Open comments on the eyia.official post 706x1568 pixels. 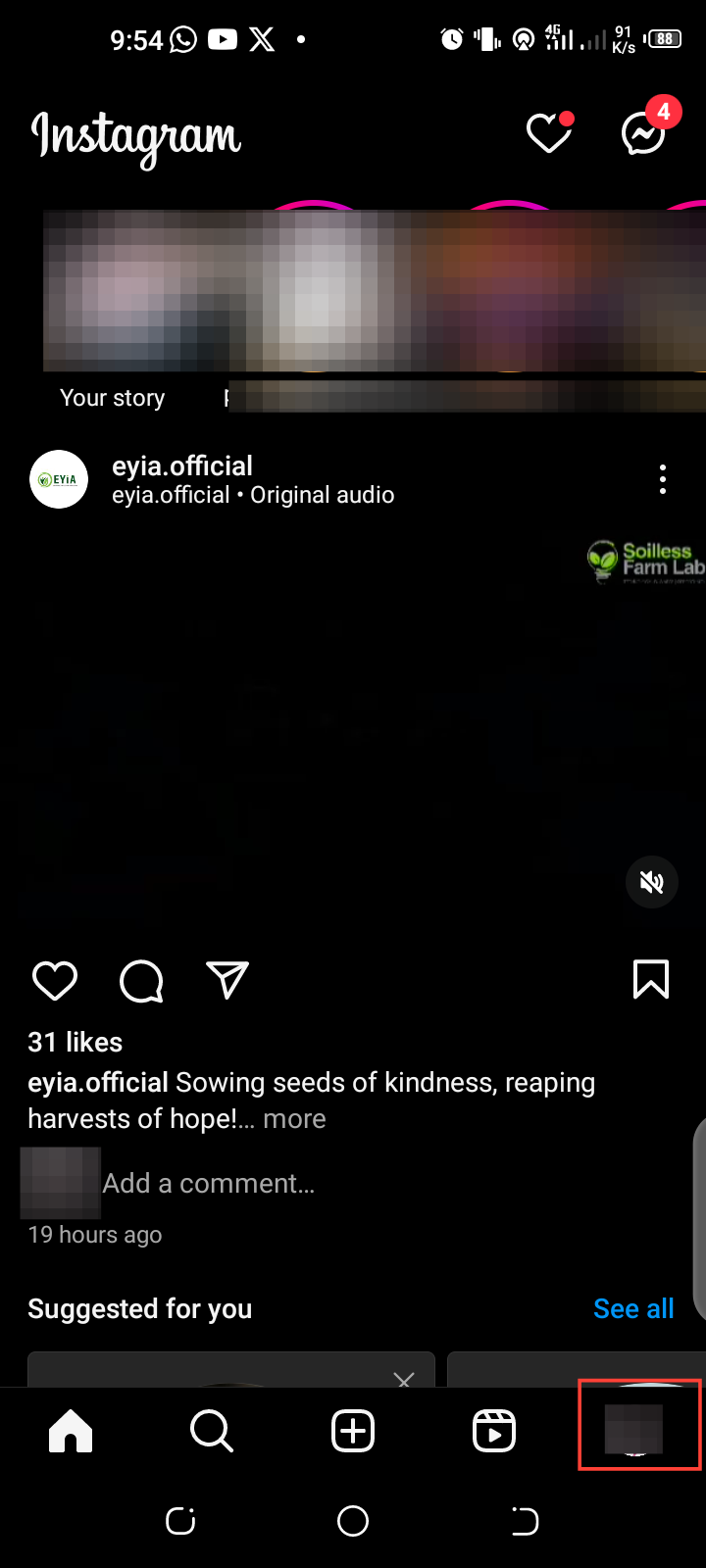coord(141,980)
